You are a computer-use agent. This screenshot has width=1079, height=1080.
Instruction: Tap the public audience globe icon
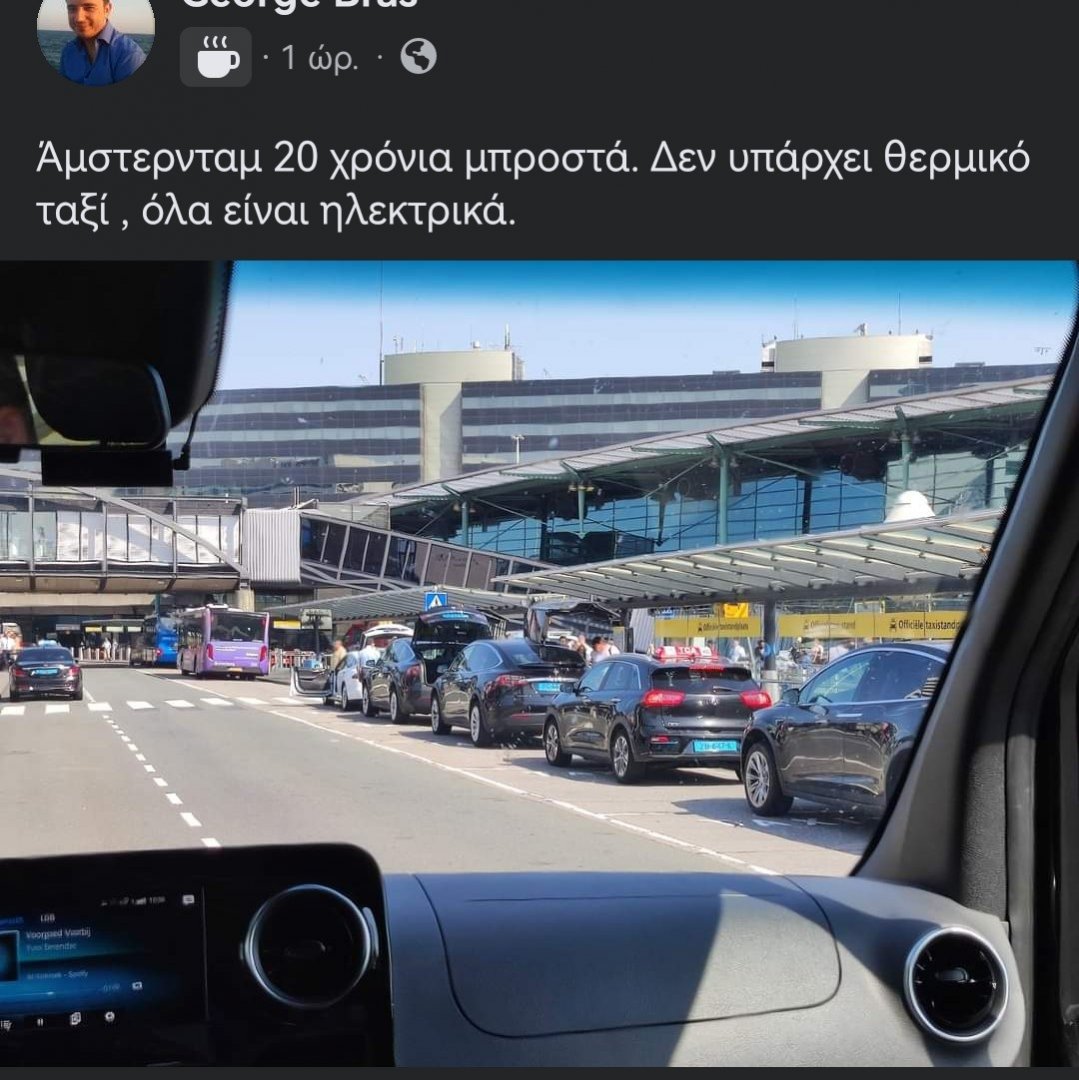click(418, 57)
